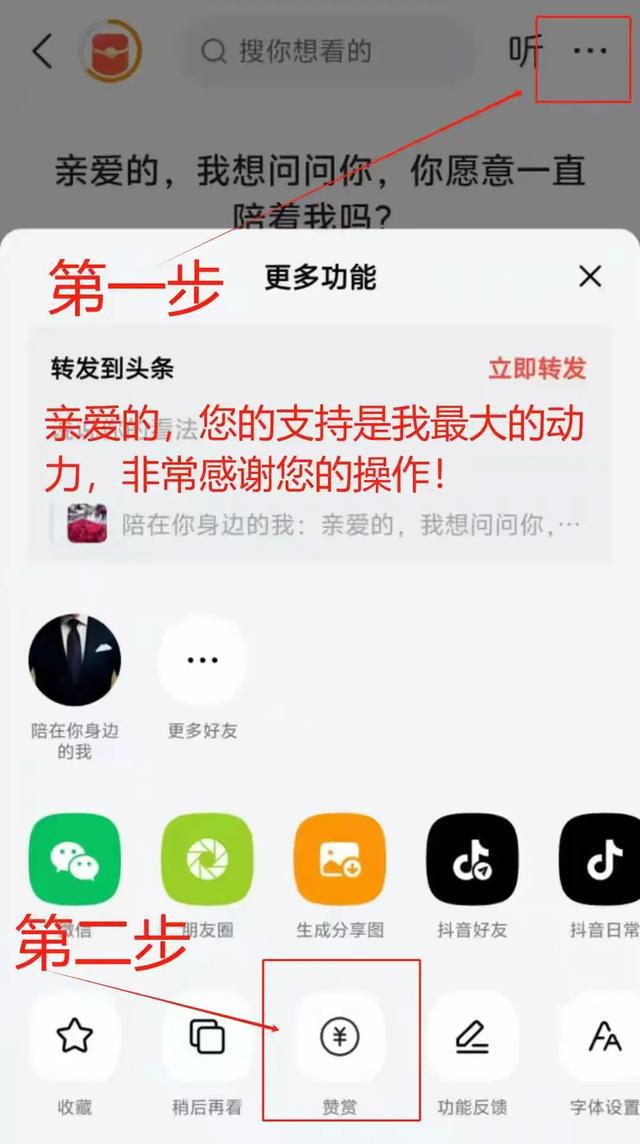Share to 朋友圈 Moments
Screen dimensions: 640x1144
(207, 860)
